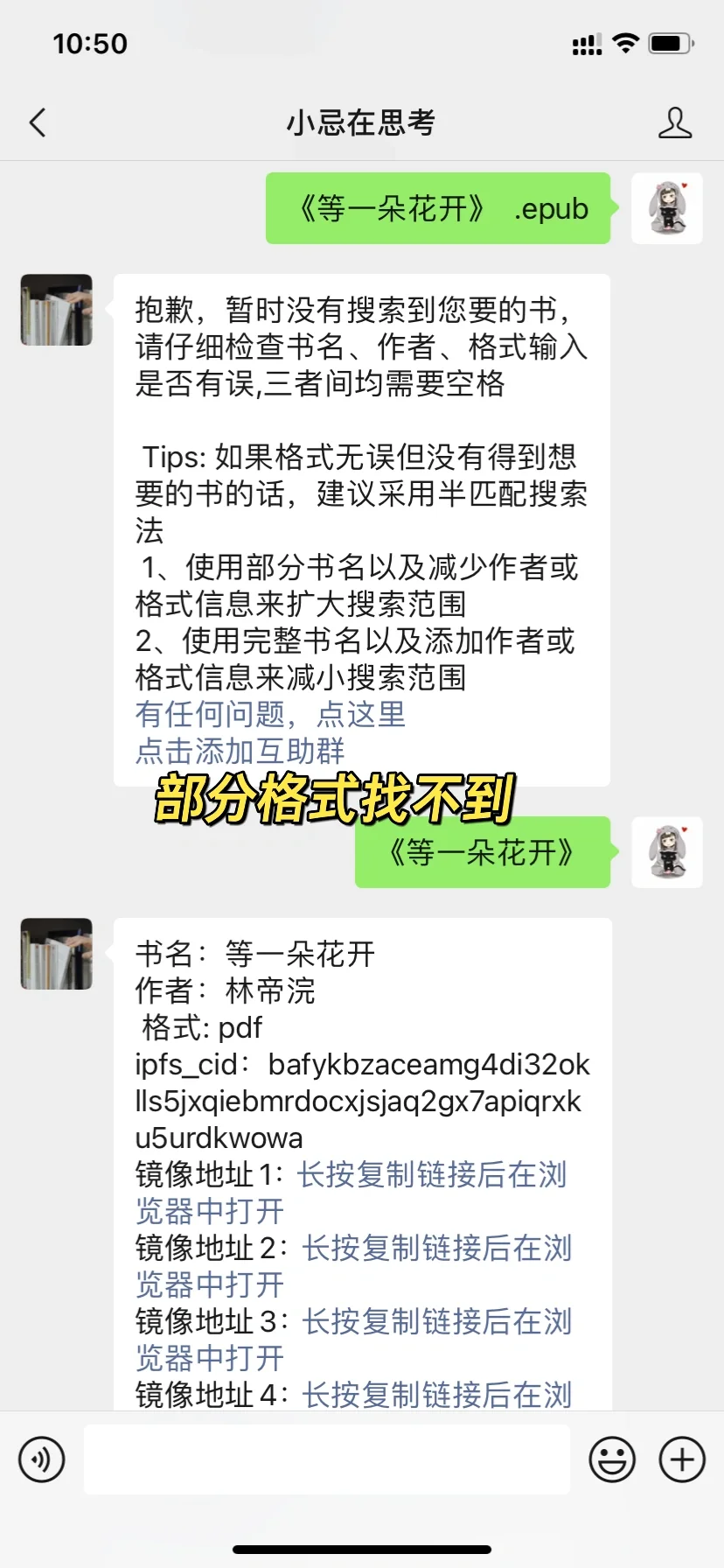Image resolution: width=724 pixels, height=1568 pixels.
Task: Open the link for 镜像地址4
Action: pyautogui.click(x=437, y=1394)
